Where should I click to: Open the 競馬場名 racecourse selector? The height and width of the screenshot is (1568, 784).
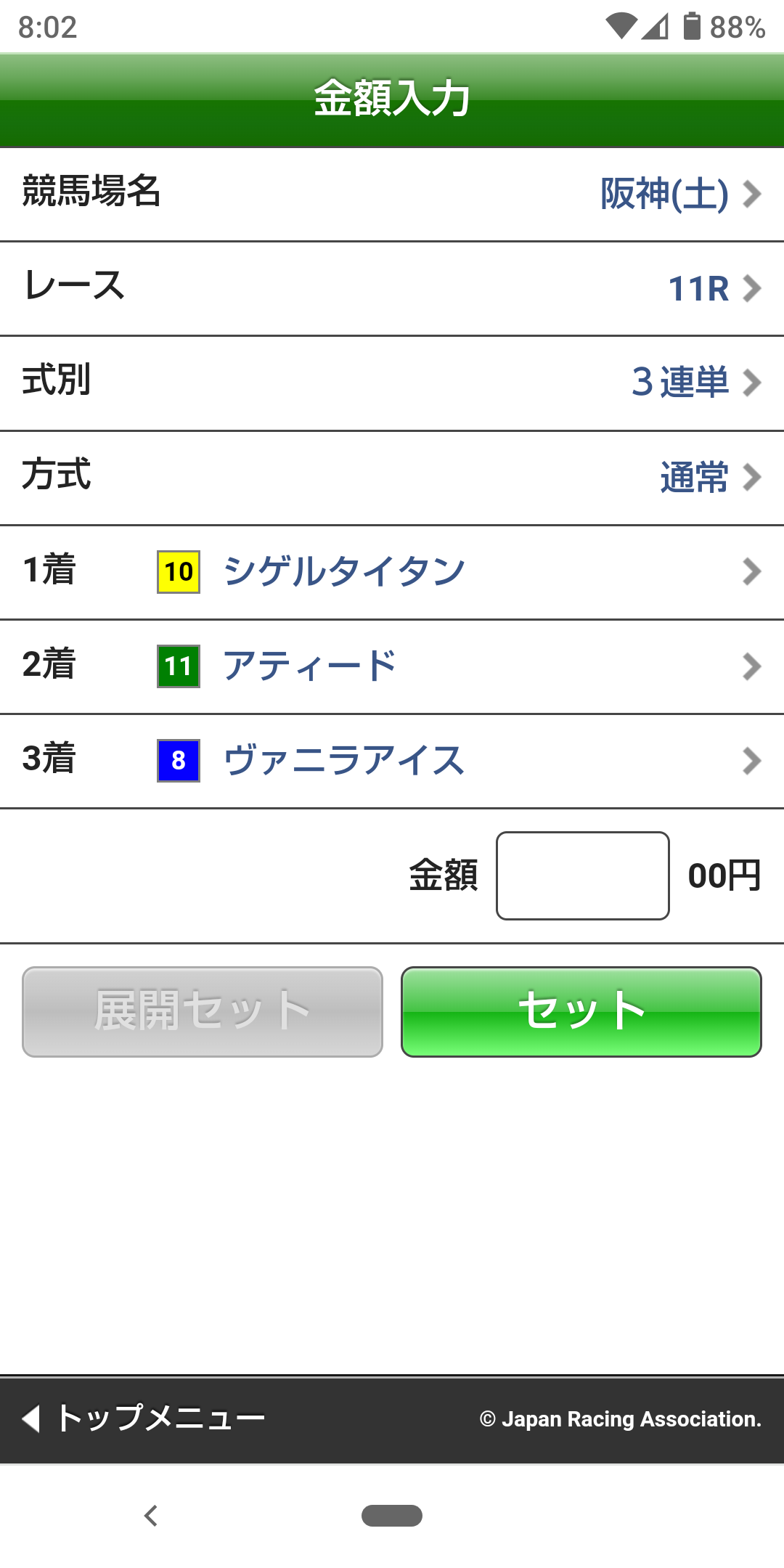coord(392,194)
